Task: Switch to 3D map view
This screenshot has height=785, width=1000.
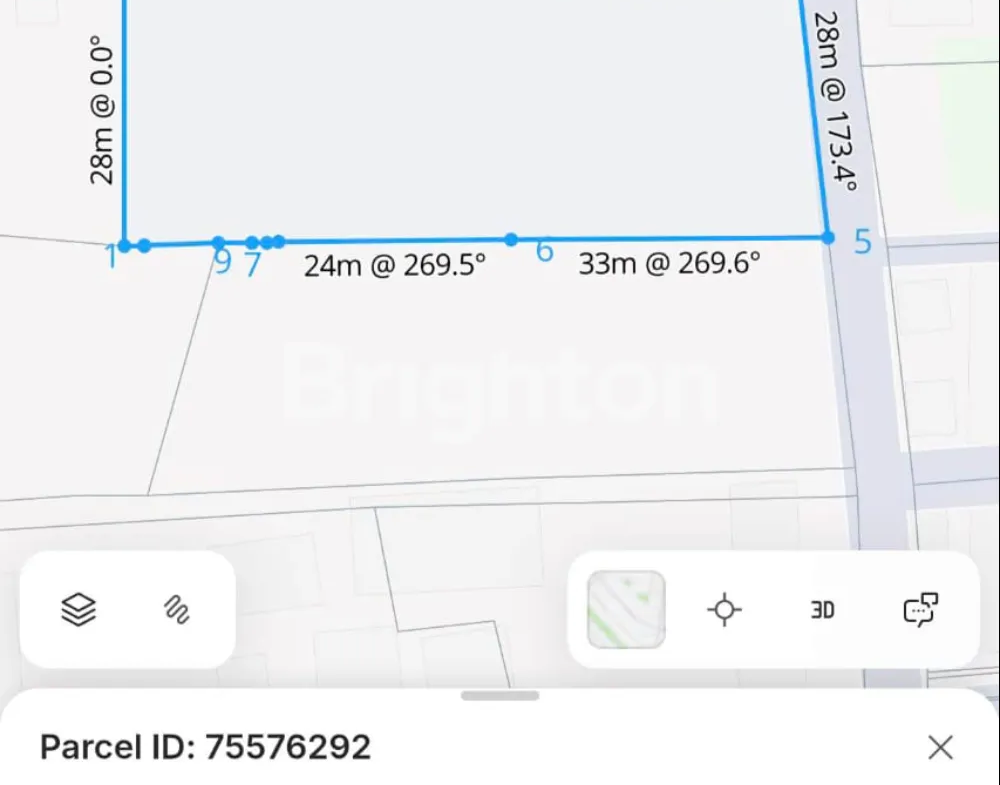Action: 822,609
